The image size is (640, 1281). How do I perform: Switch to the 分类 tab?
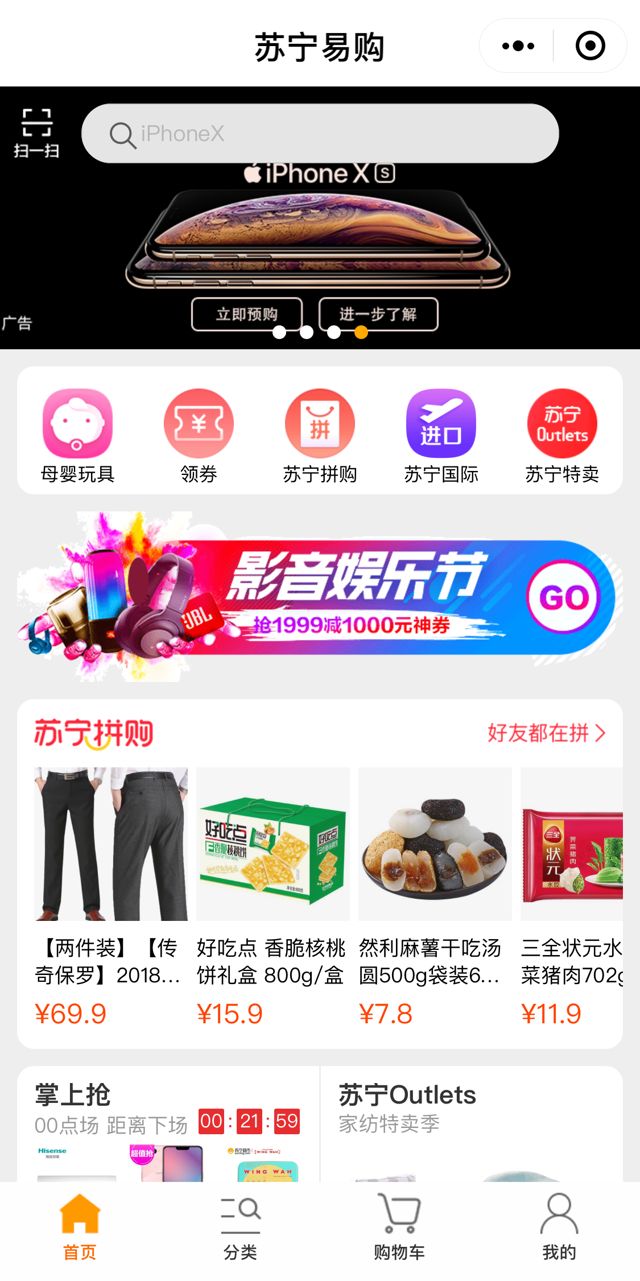coord(240,1227)
